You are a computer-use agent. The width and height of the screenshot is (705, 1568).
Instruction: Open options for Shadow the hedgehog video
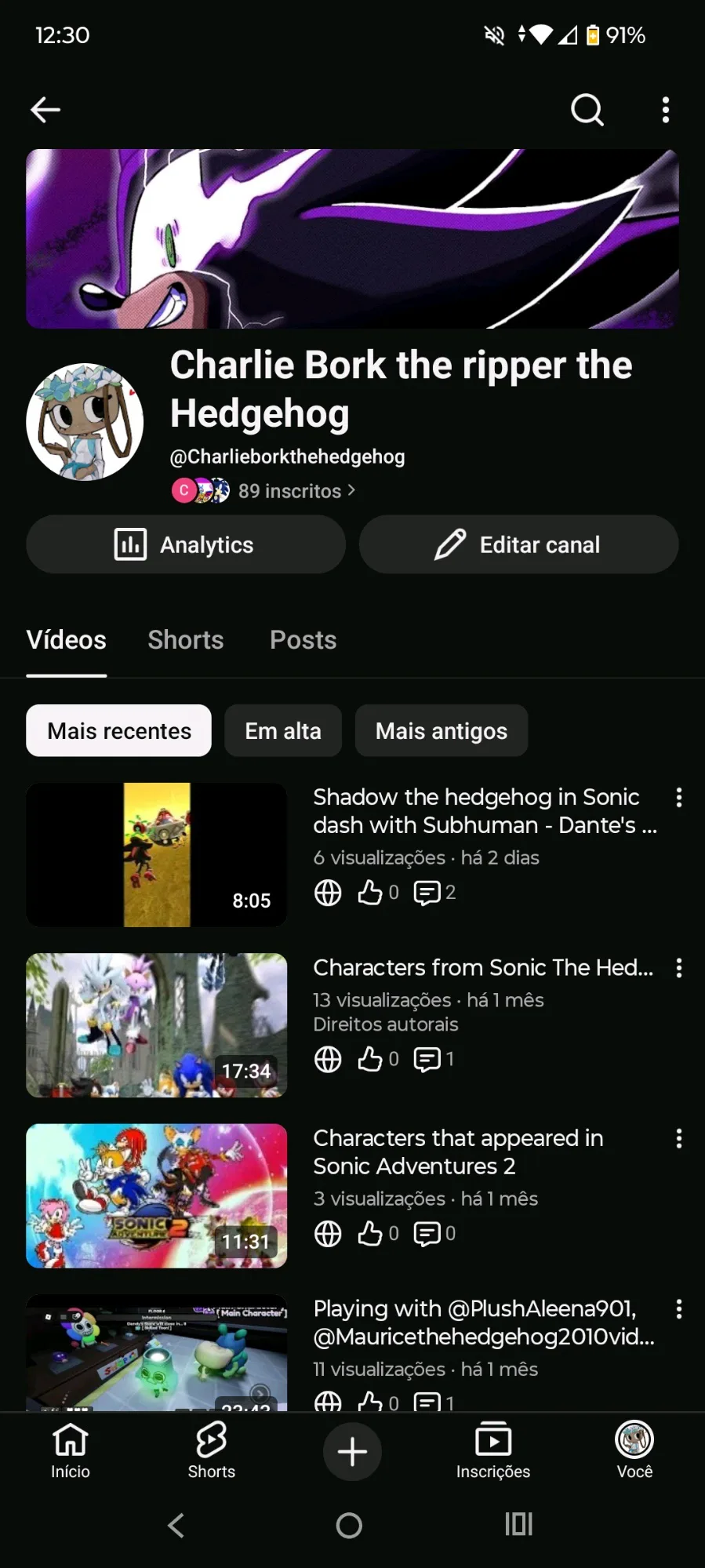pyautogui.click(x=678, y=798)
